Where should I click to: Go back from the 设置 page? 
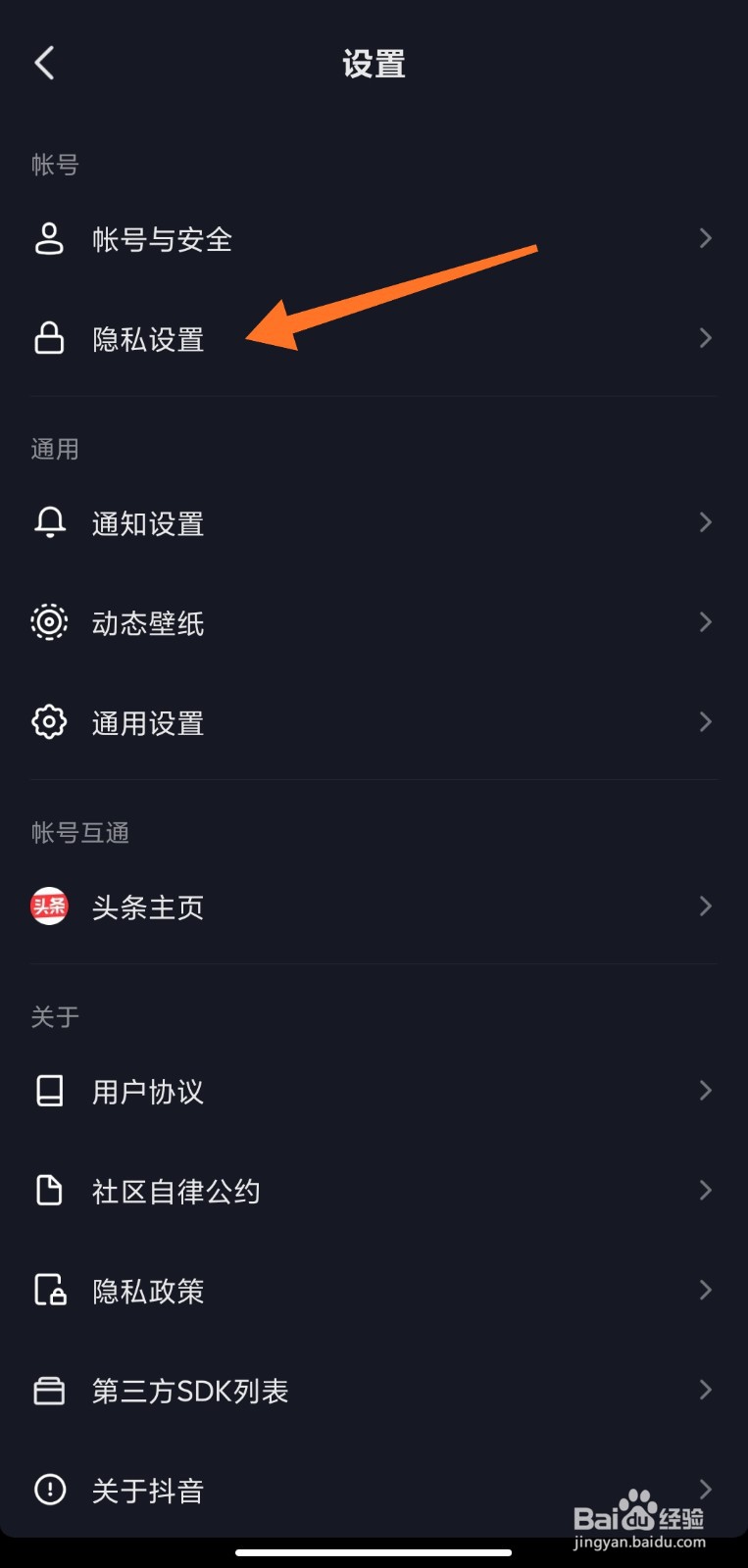[44, 64]
